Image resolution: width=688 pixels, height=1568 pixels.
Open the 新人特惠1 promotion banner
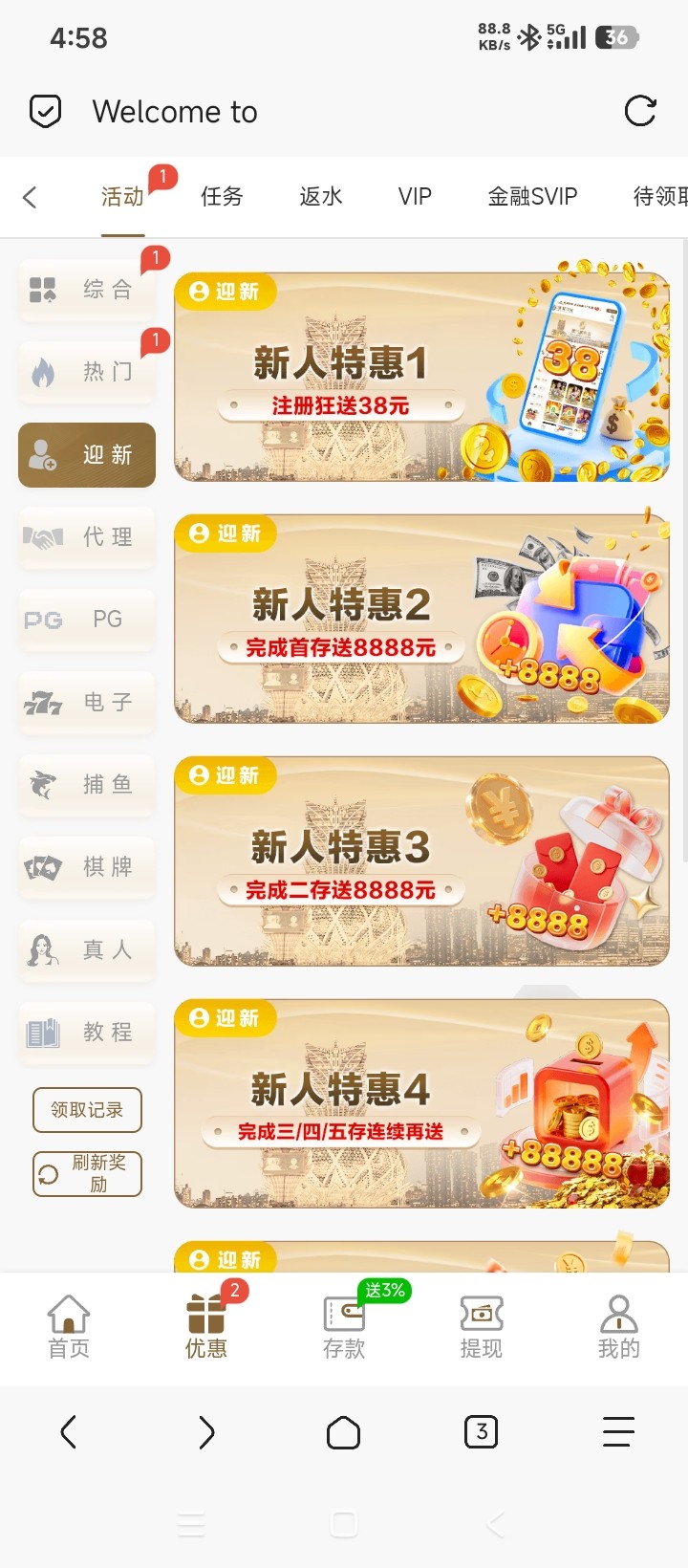pyautogui.click(x=421, y=377)
